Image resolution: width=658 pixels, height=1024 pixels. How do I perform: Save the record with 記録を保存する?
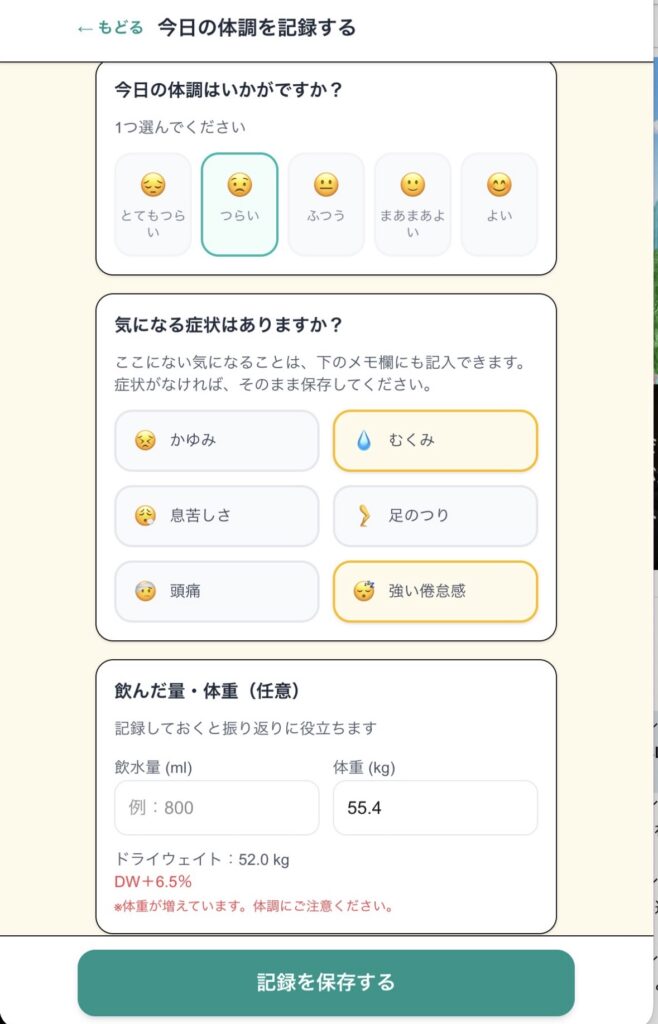click(326, 982)
